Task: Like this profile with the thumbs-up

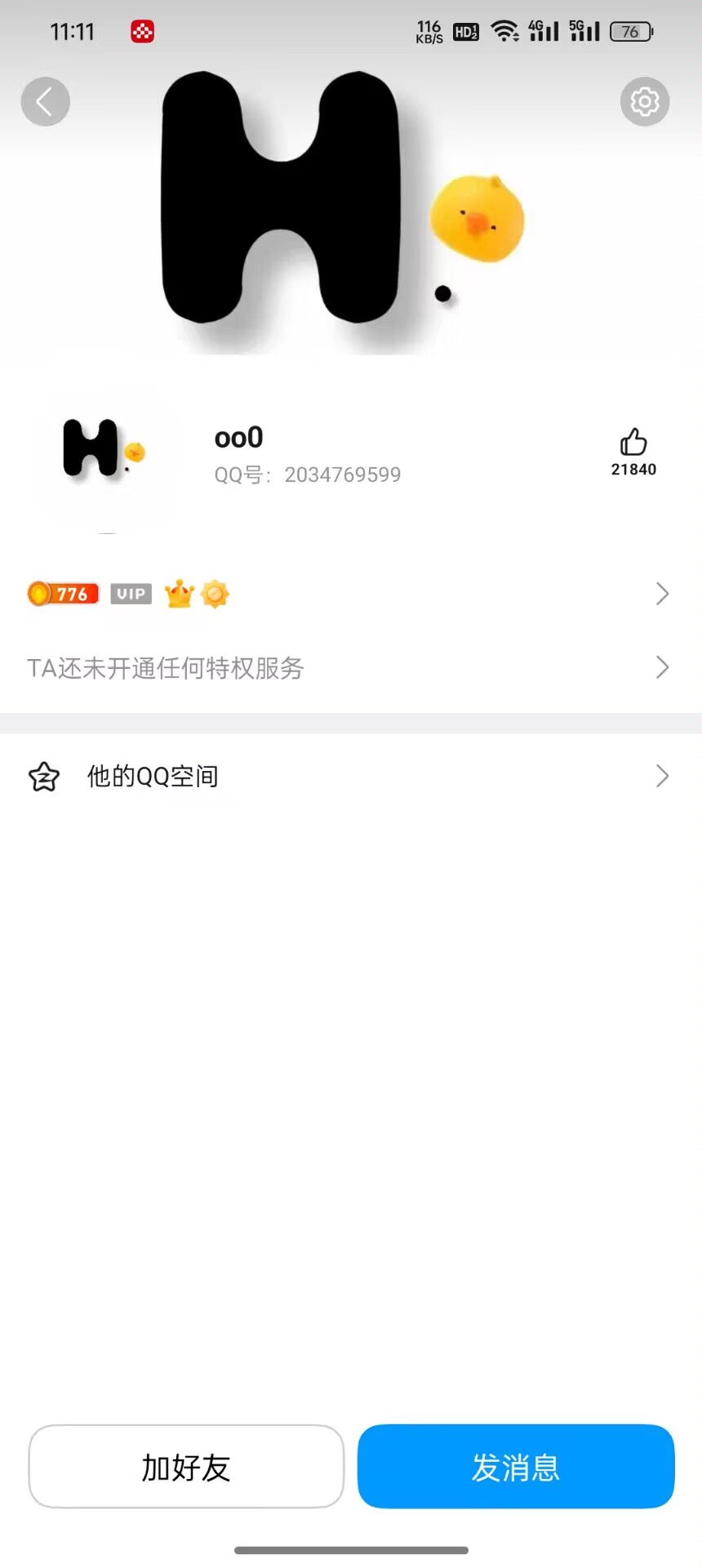Action: coord(633,443)
